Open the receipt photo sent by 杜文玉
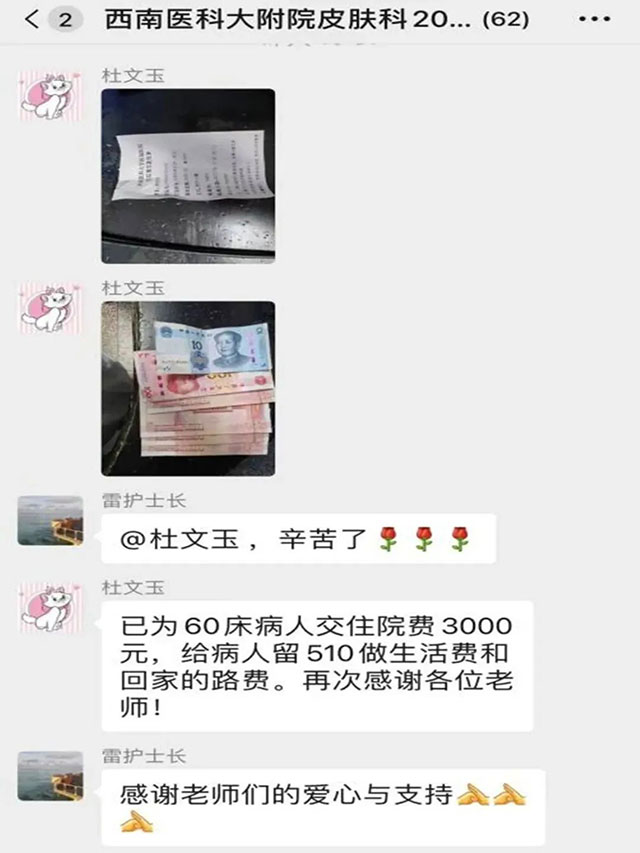The image size is (640, 853). coord(188,176)
